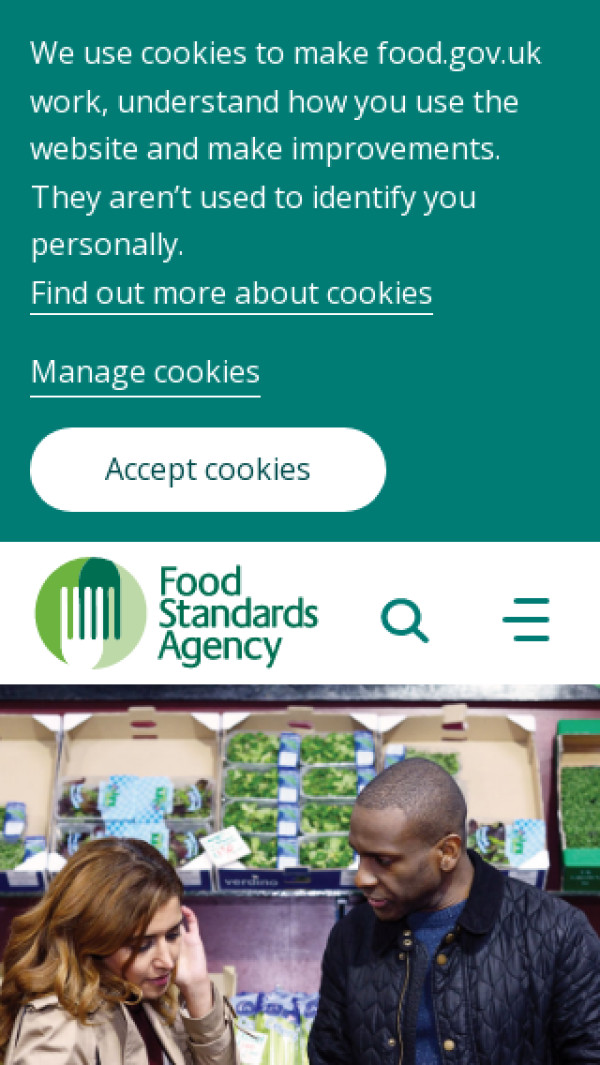600x1065 pixels.
Task: Open the hamburger navigation menu
Action: [x=526, y=620]
